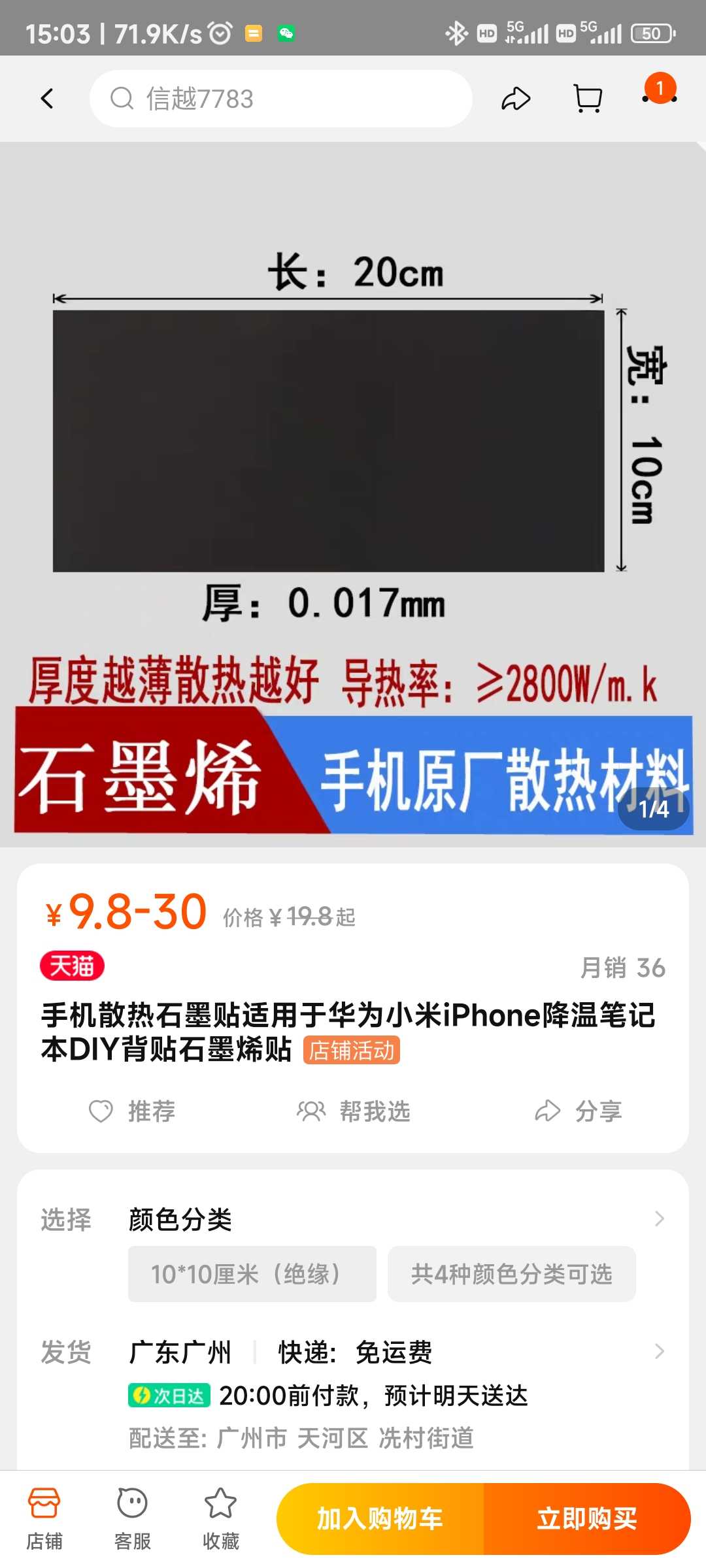The width and height of the screenshot is (706, 1568).
Task: Tap the 店铺活动 tag
Action: 352,1051
